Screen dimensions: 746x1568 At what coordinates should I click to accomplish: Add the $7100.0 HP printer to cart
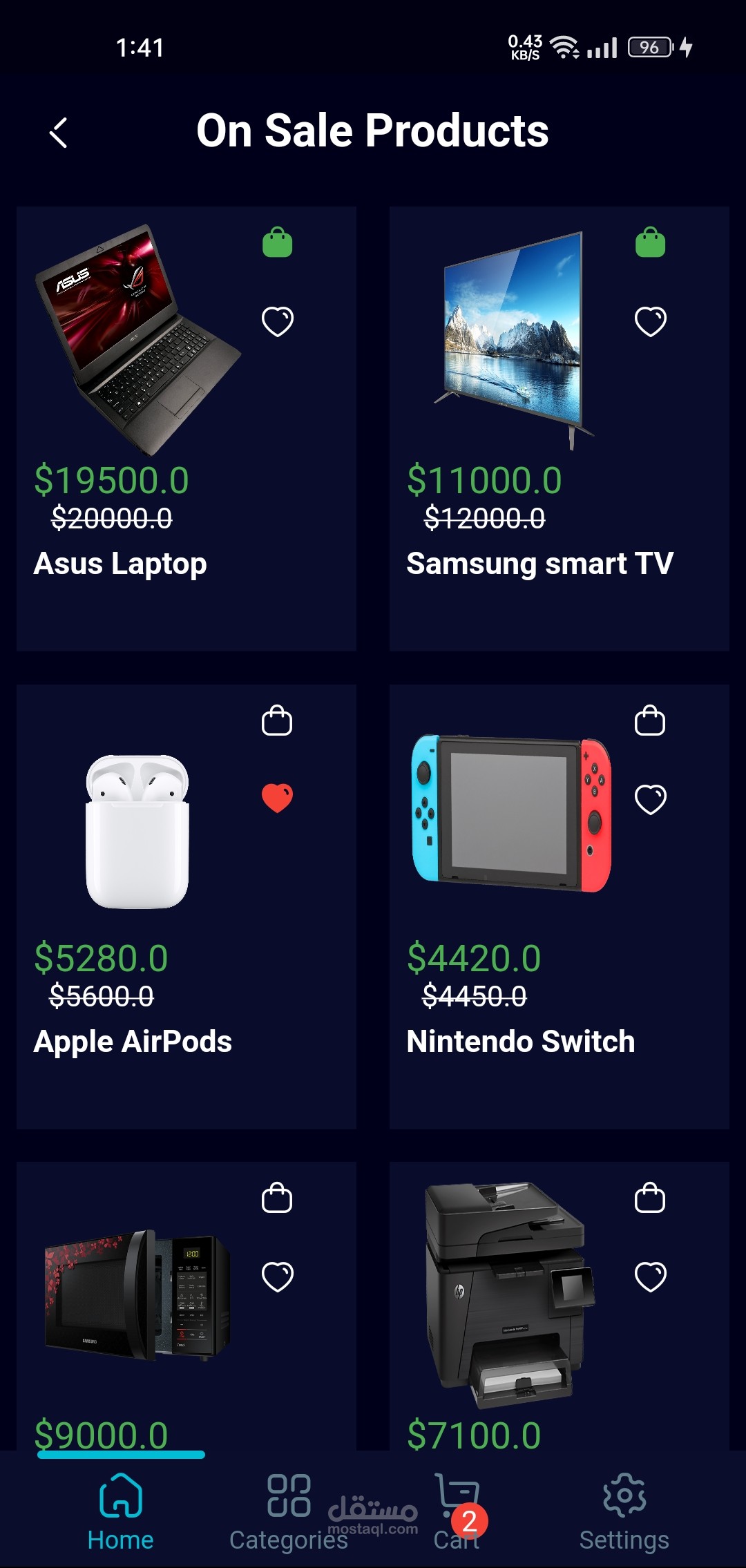click(650, 1198)
